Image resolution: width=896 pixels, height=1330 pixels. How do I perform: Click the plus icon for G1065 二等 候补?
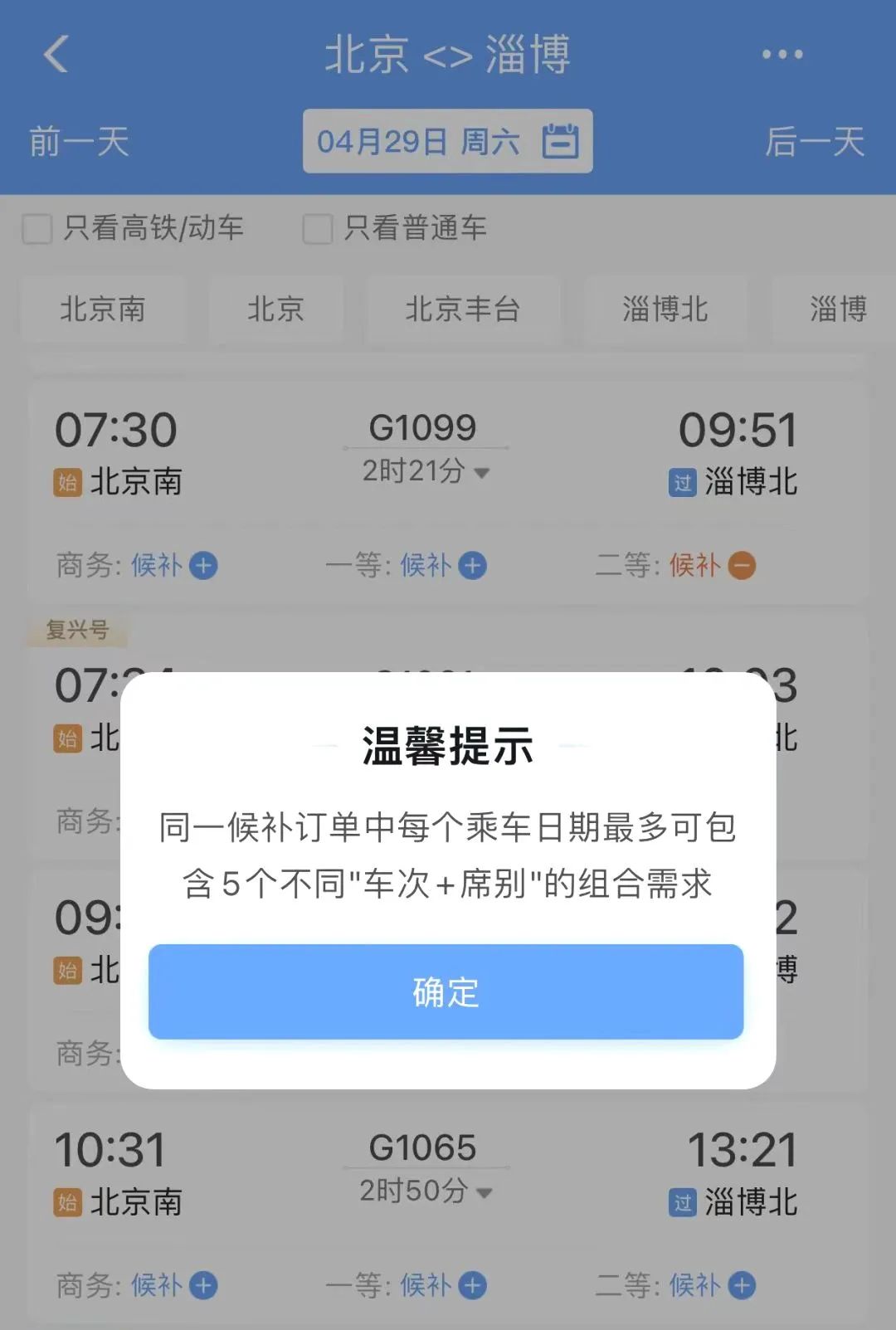(x=741, y=1285)
